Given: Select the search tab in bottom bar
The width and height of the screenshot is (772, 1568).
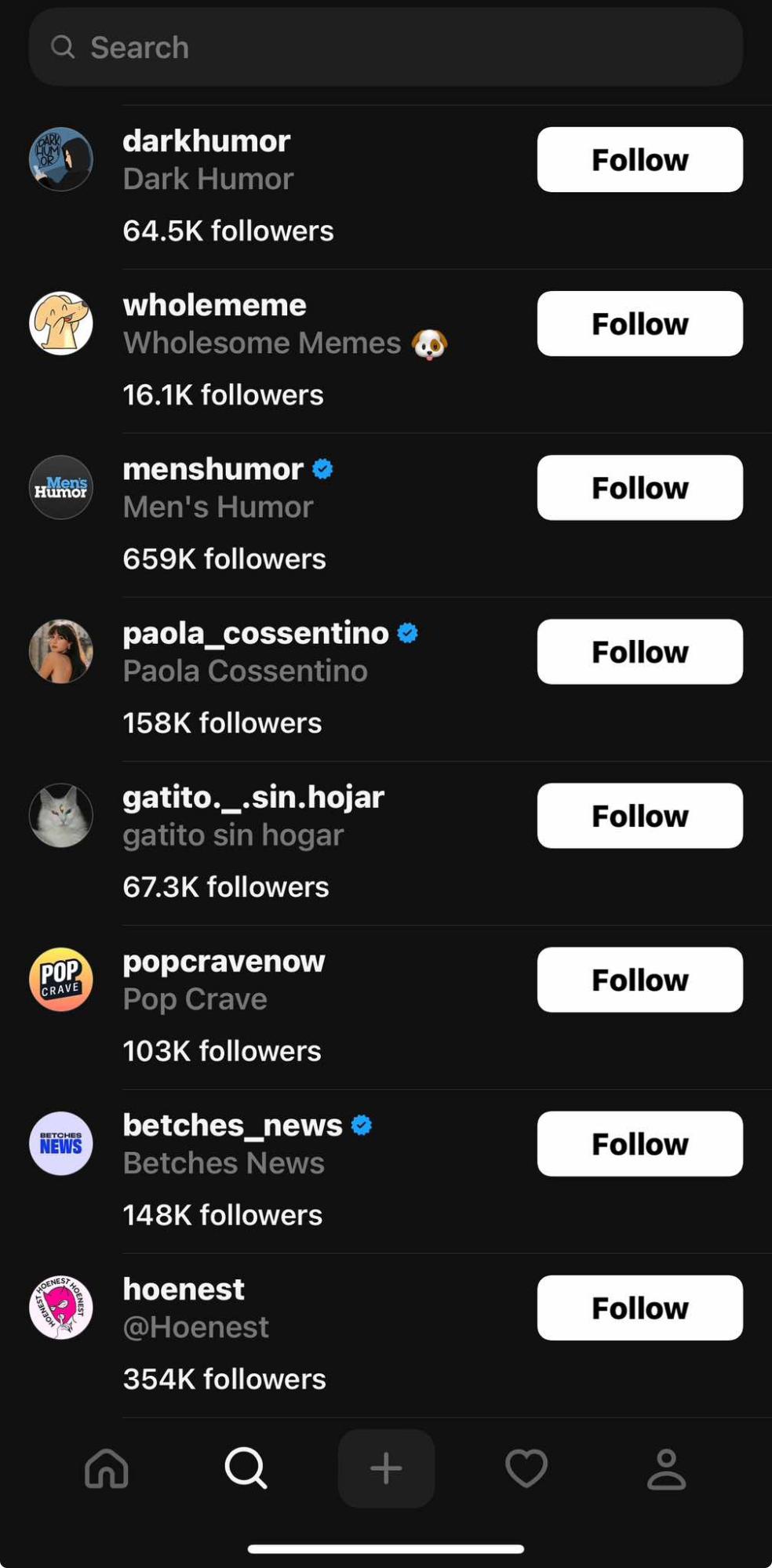Looking at the screenshot, I should 246,1468.
